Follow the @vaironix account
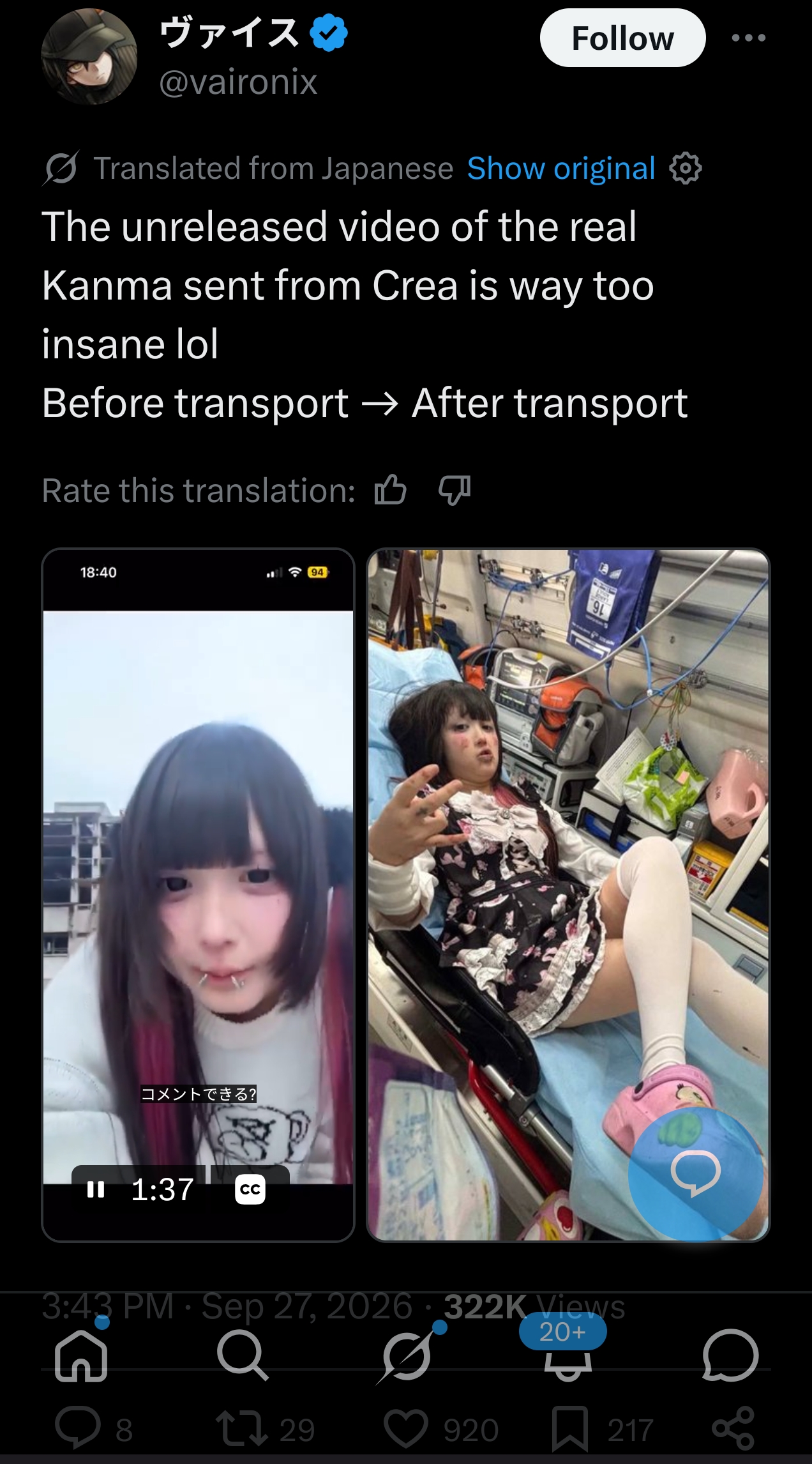 [x=622, y=38]
